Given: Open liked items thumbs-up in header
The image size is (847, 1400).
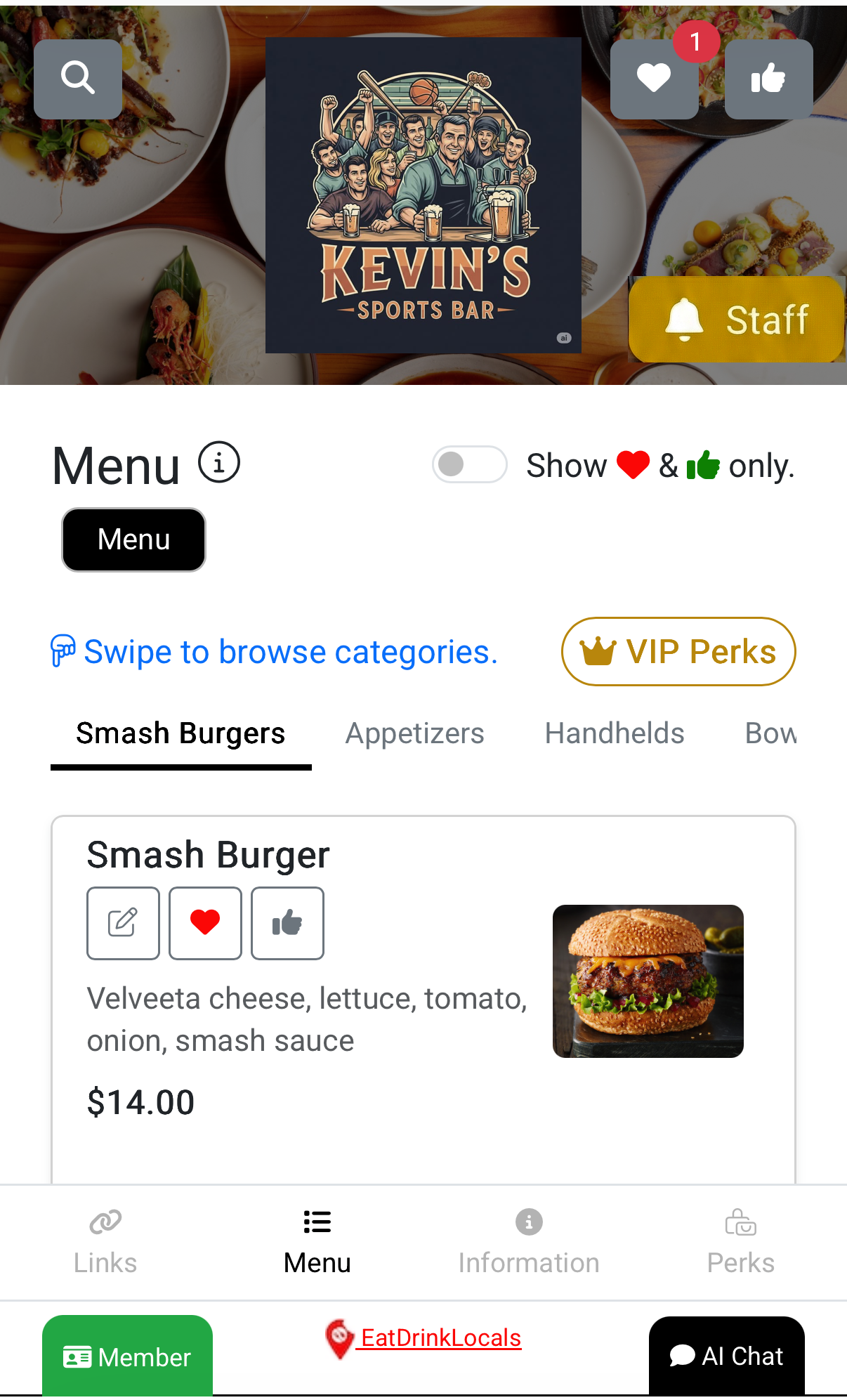Looking at the screenshot, I should [768, 79].
